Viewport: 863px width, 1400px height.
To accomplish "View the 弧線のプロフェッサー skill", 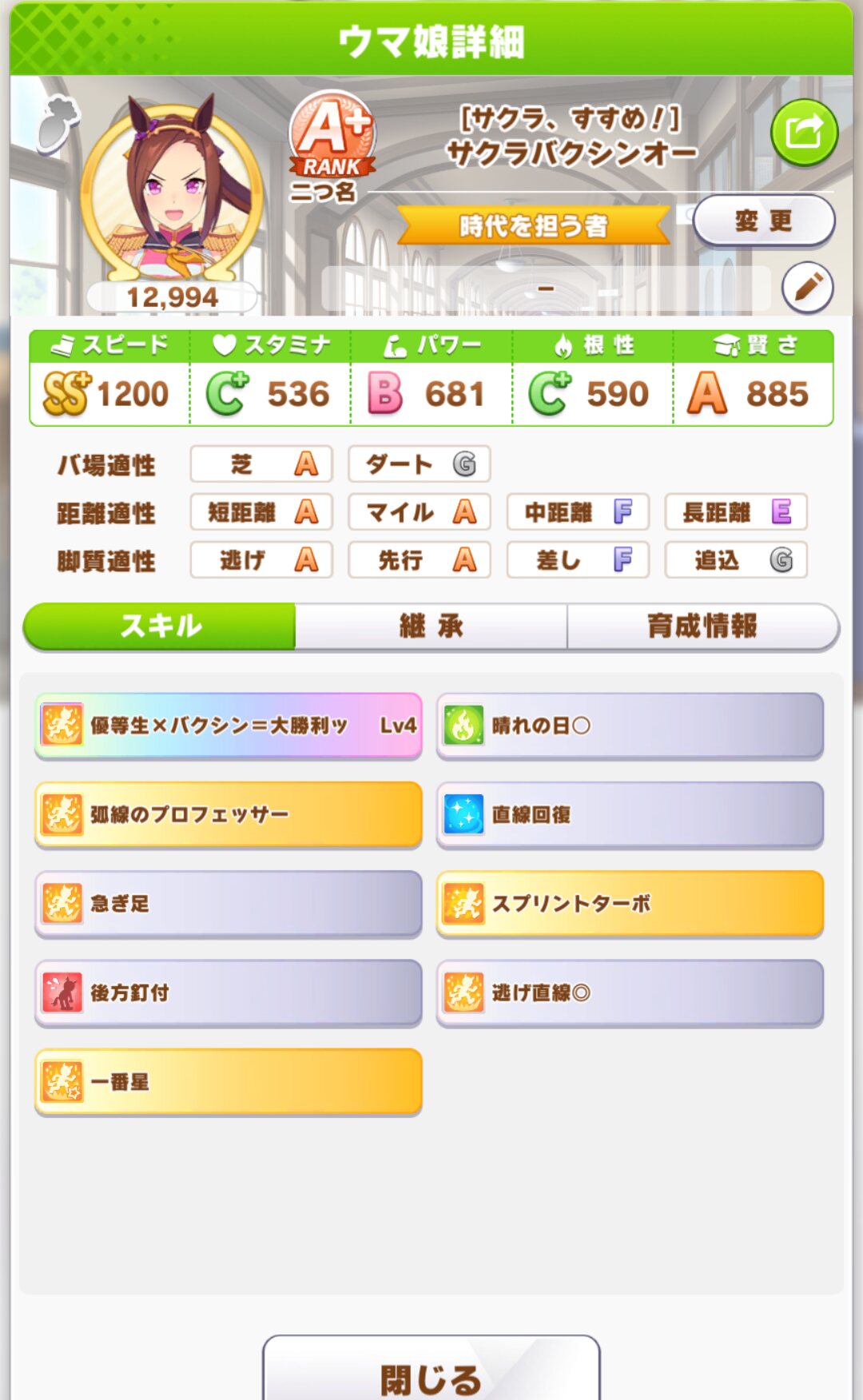I will [229, 814].
